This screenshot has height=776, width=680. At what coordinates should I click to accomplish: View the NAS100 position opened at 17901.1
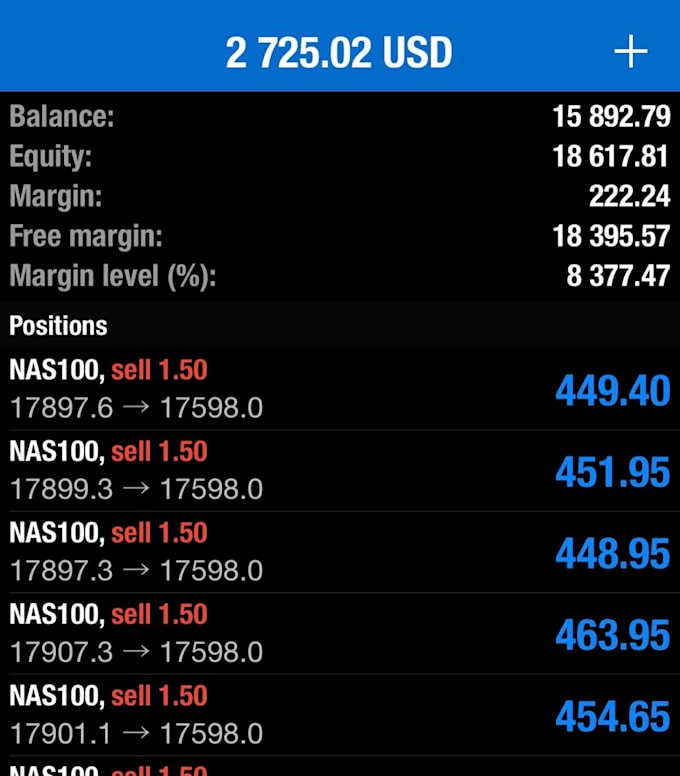[x=340, y=715]
